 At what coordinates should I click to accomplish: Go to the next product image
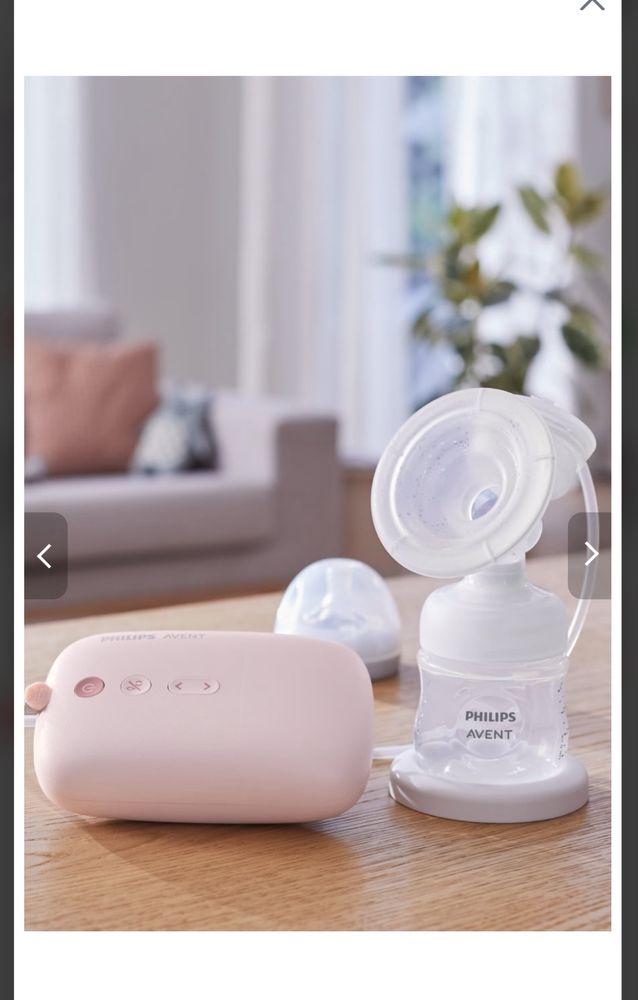click(x=590, y=555)
